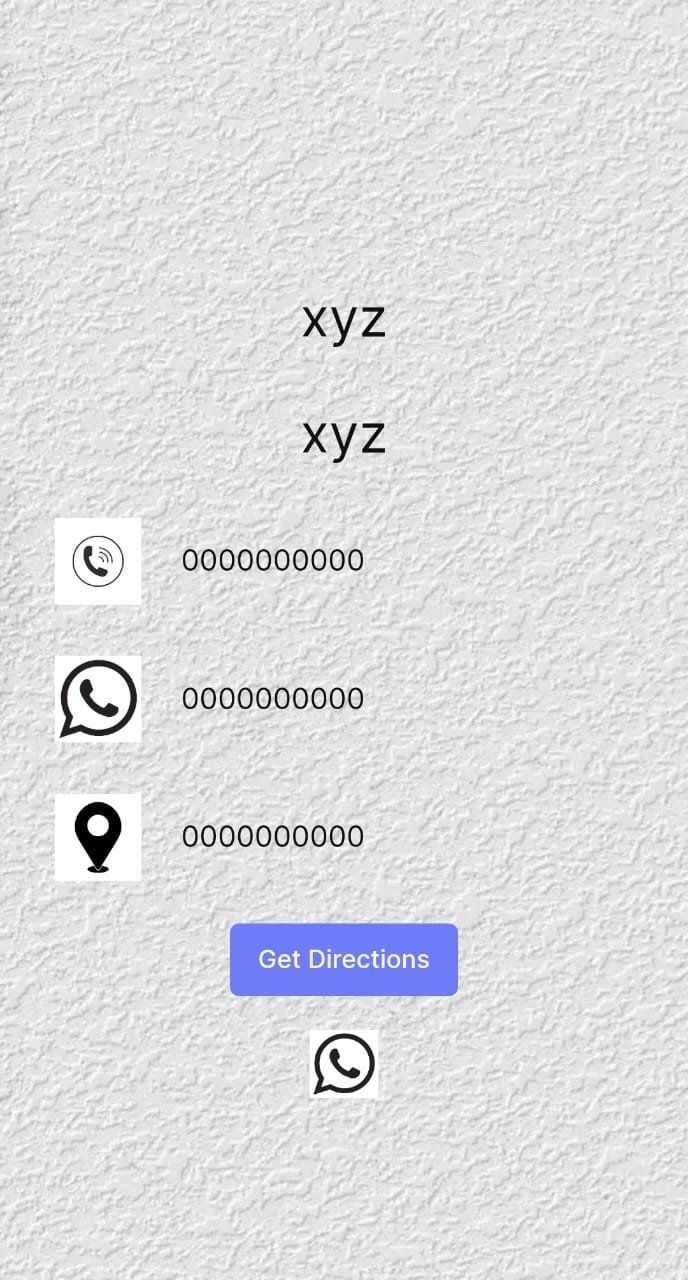Tap the location pin icon
The image size is (688, 1280).
[x=98, y=837]
